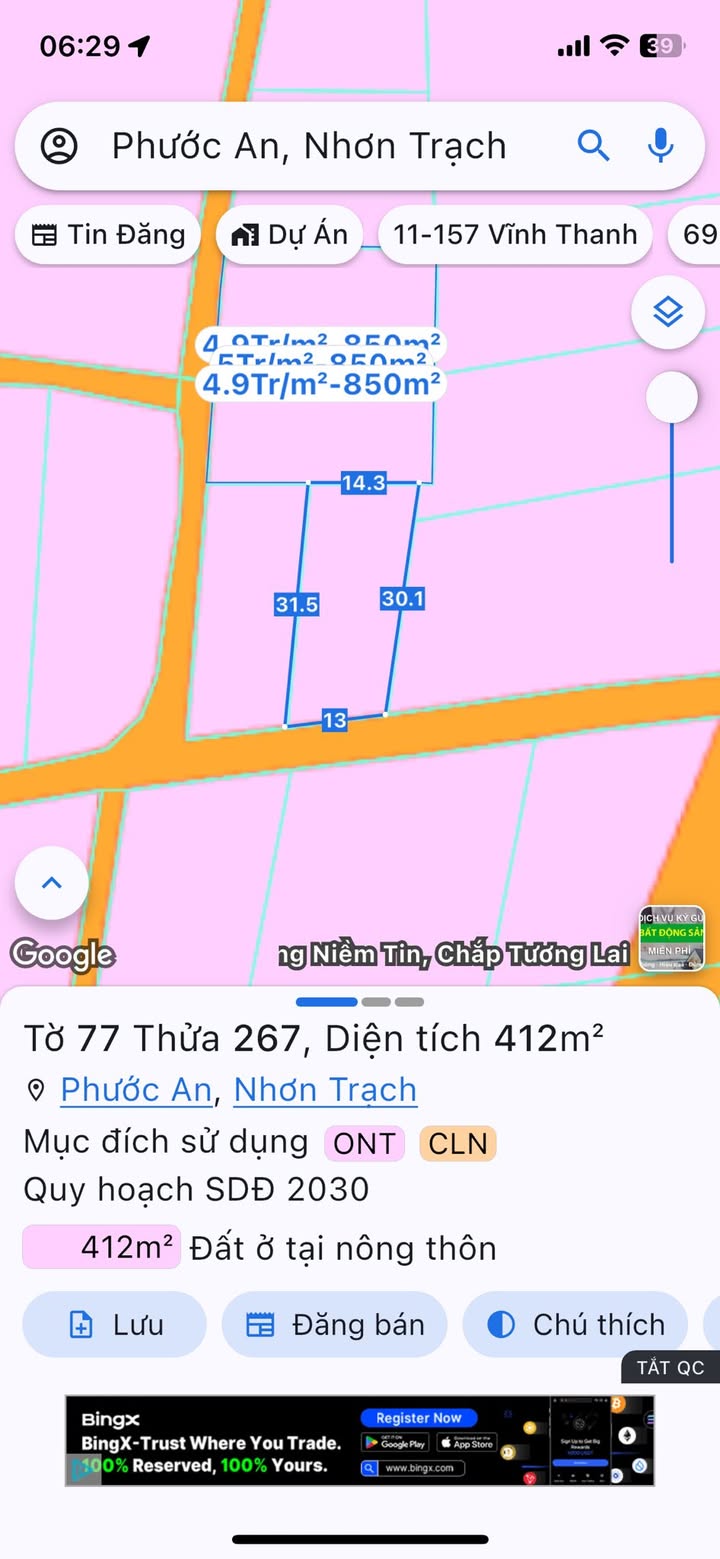The width and height of the screenshot is (720, 1559).
Task: Select the Tin Đăng chip
Action: (108, 235)
